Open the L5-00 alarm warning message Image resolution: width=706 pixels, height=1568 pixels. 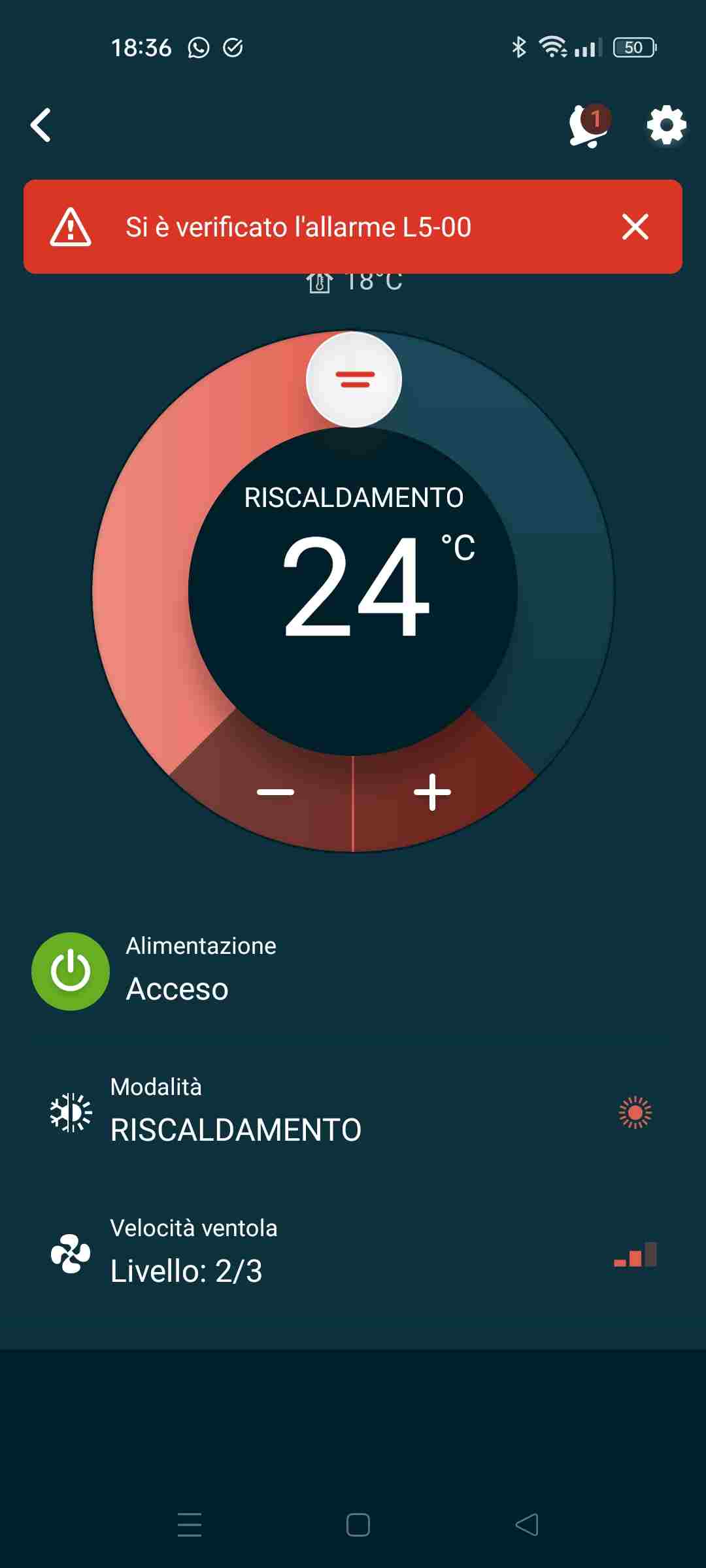click(298, 227)
